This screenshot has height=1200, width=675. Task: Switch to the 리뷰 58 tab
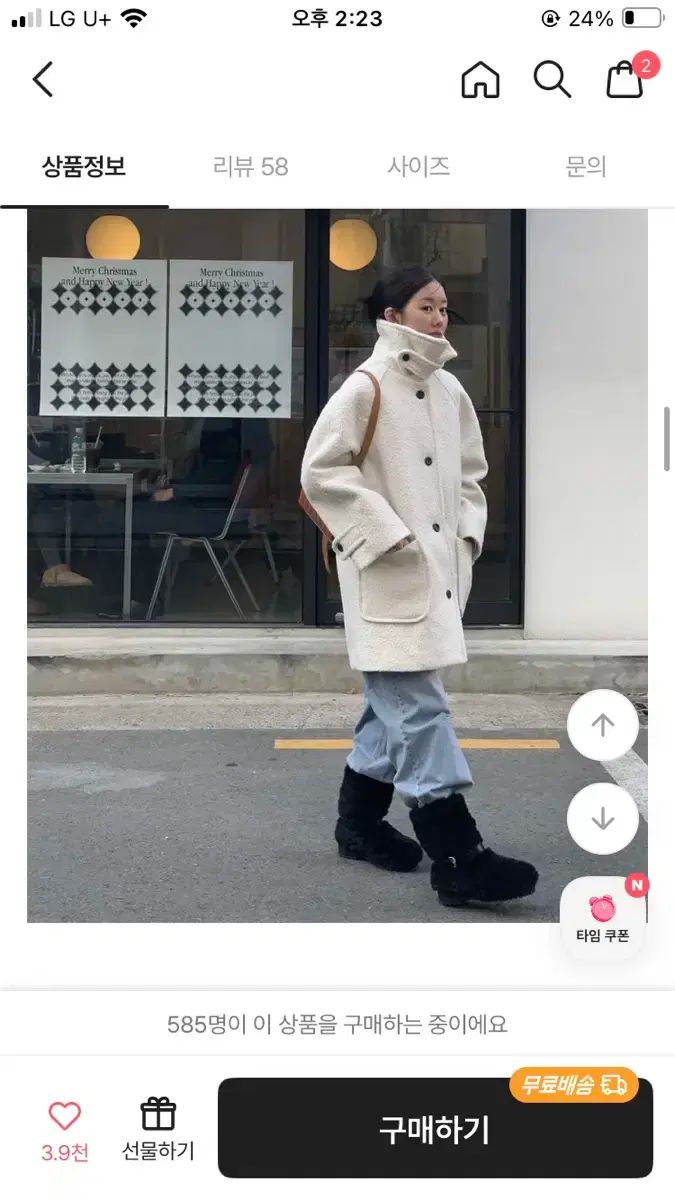click(x=250, y=166)
